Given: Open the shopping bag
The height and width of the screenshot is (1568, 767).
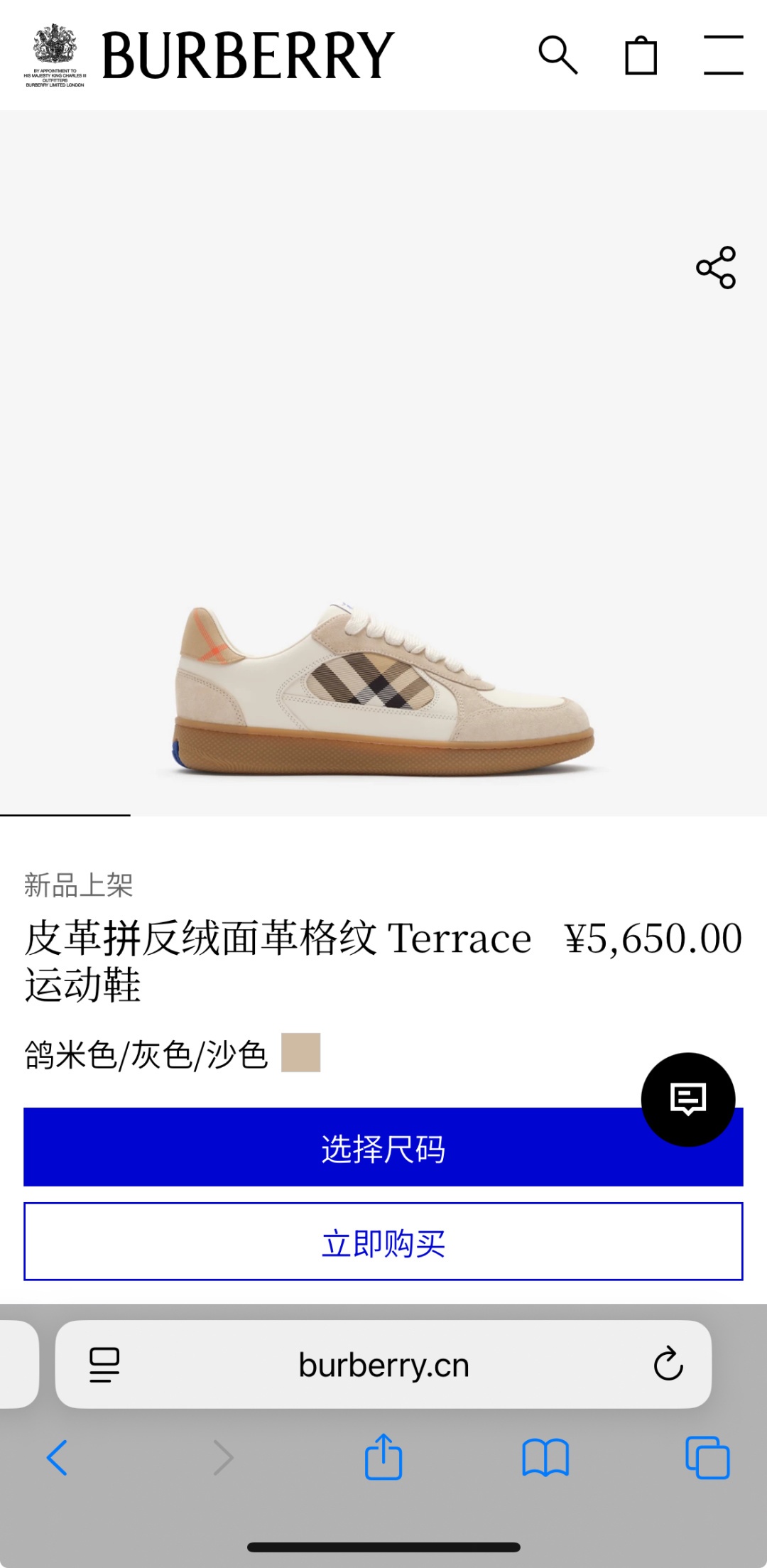Looking at the screenshot, I should click(x=641, y=55).
